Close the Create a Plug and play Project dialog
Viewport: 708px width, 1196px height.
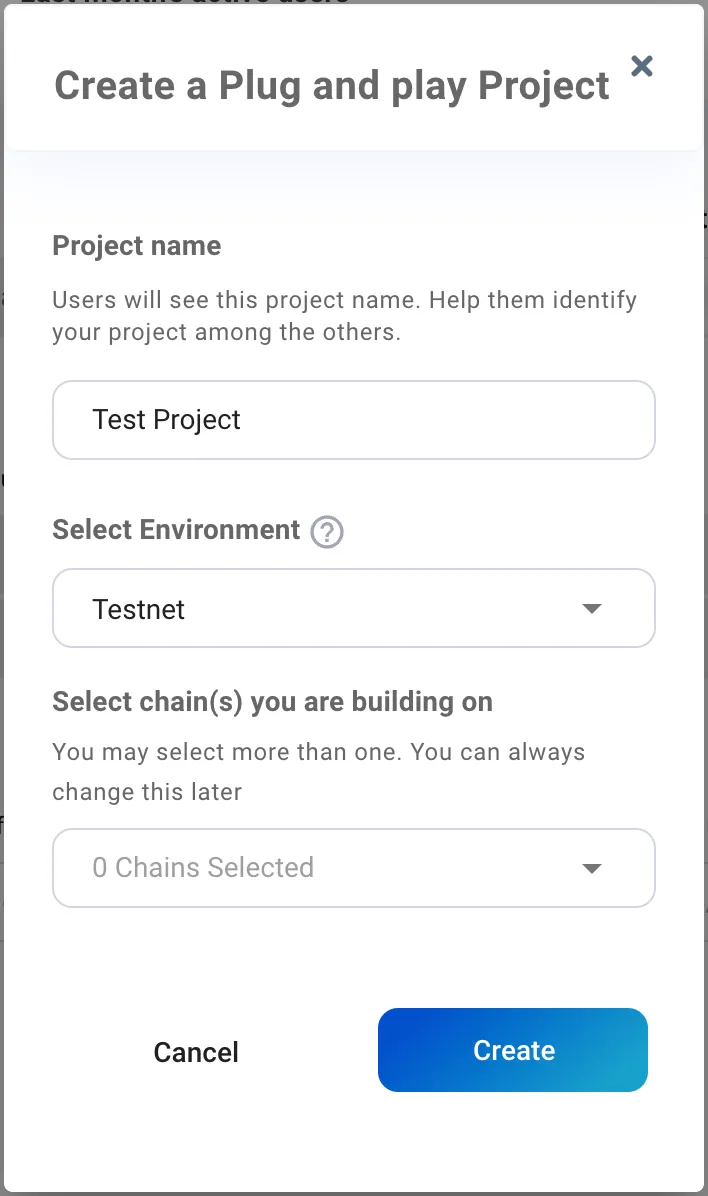(642, 66)
